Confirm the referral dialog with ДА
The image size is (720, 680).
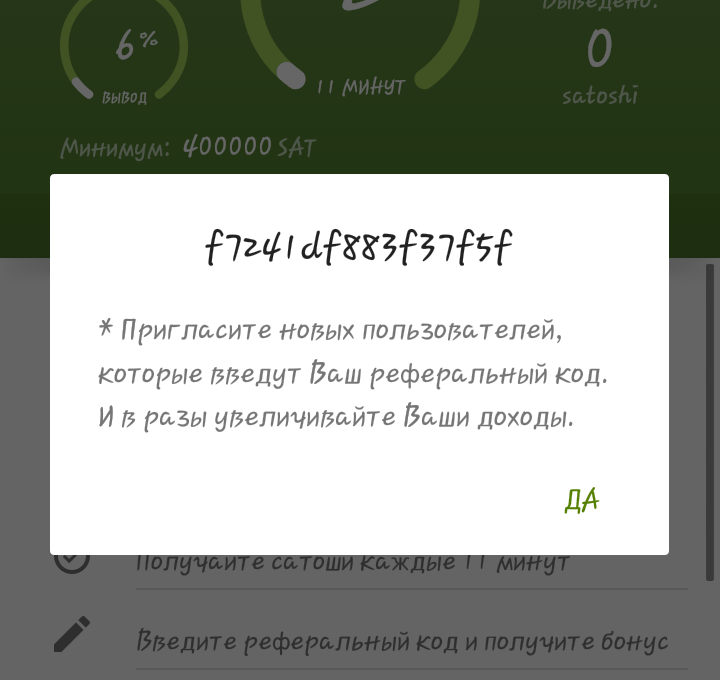pyautogui.click(x=581, y=500)
